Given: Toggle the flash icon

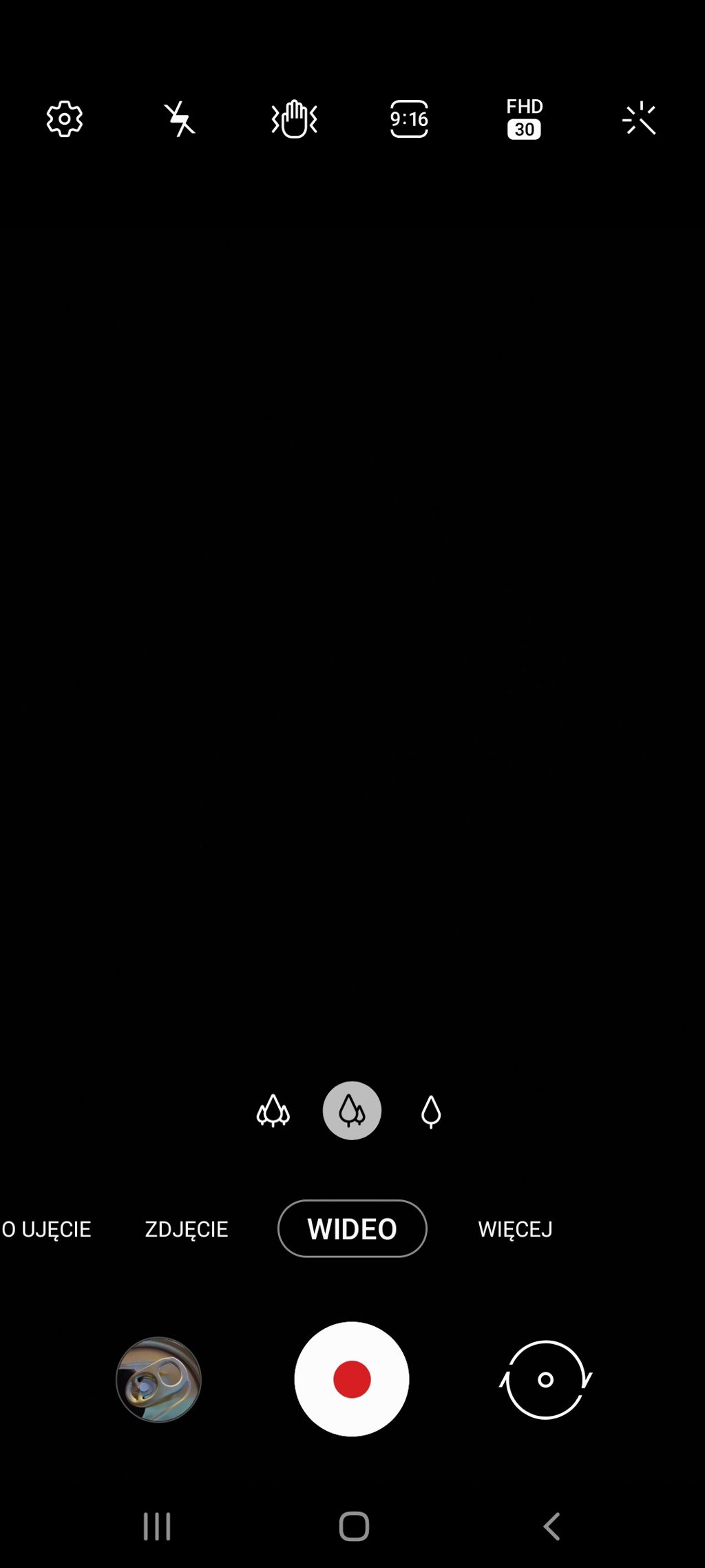Looking at the screenshot, I should tap(180, 119).
